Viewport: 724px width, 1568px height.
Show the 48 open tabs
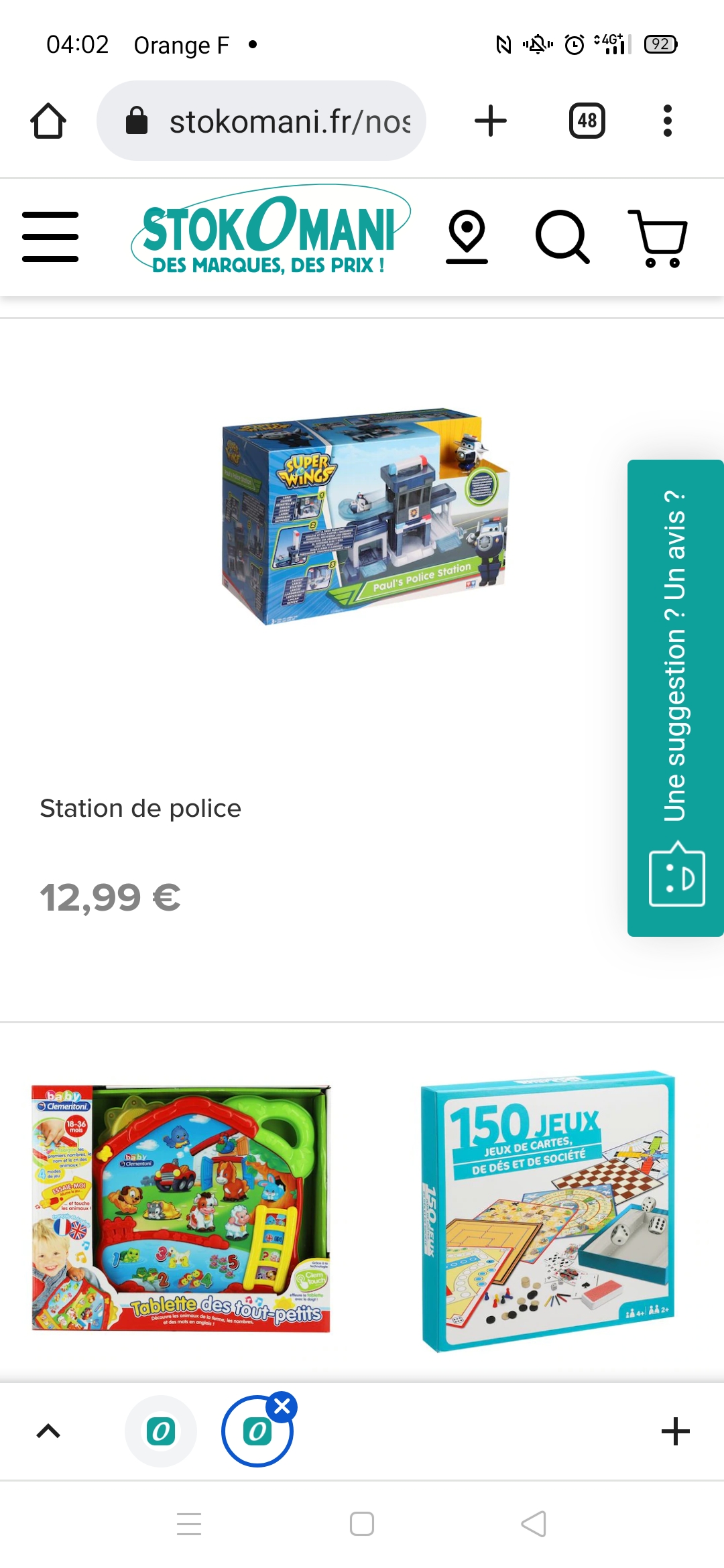[587, 121]
